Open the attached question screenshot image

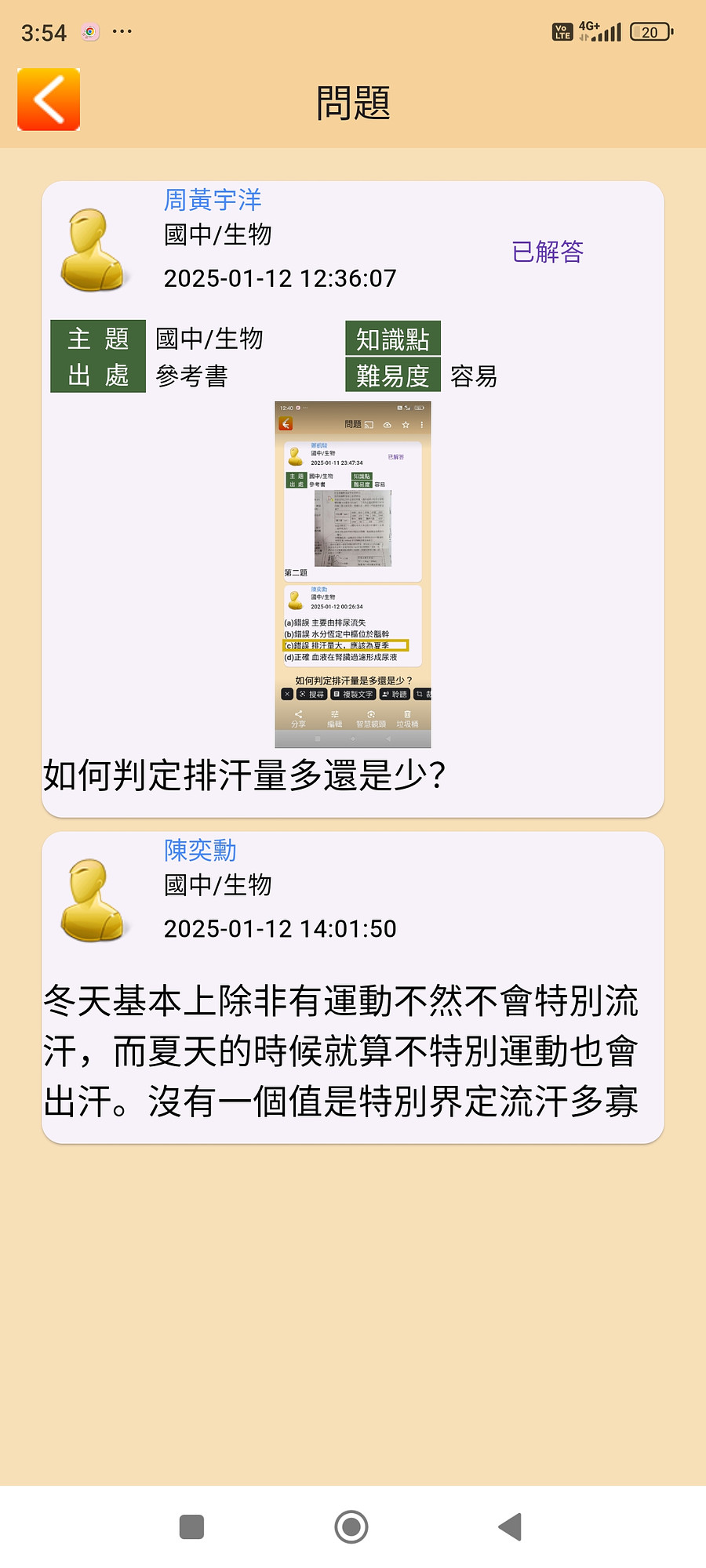tap(352, 574)
